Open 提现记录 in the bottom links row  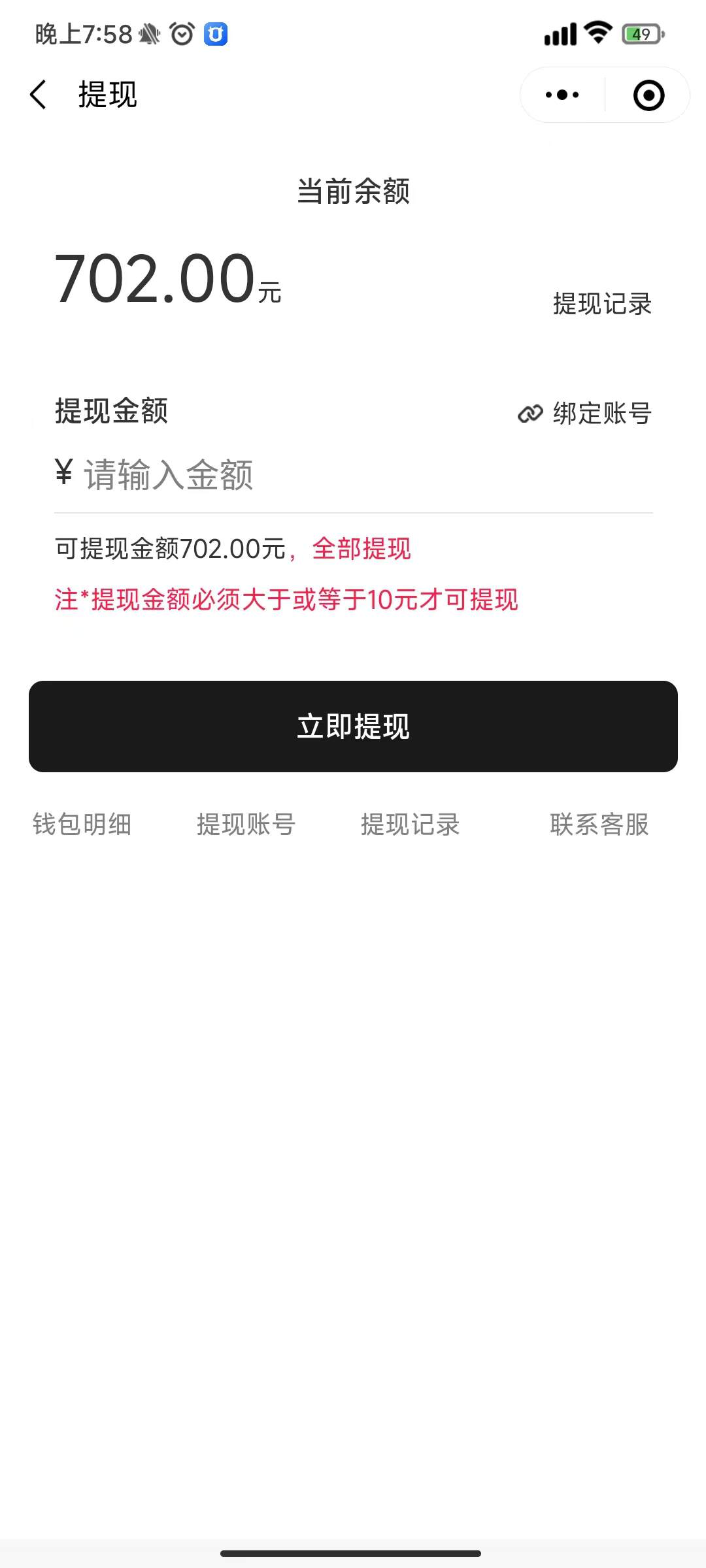(411, 825)
